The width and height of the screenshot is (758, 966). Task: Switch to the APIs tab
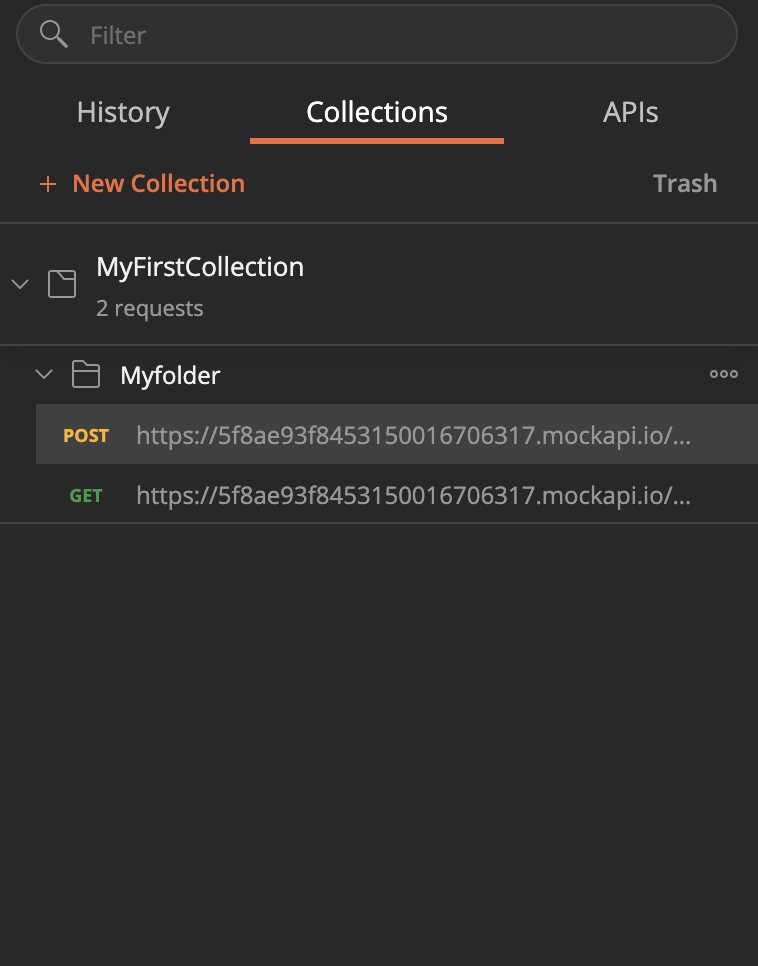tap(630, 112)
